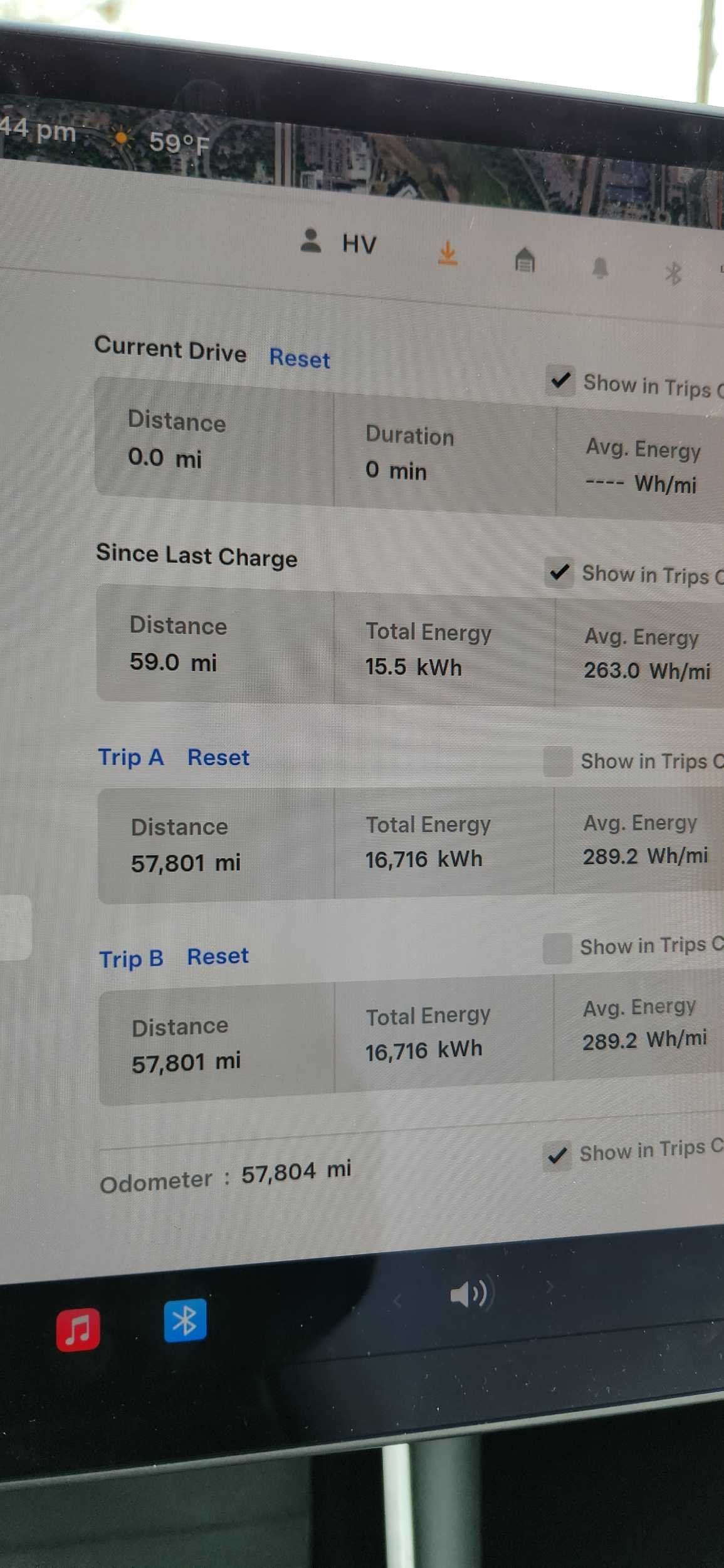The image size is (724, 1568).
Task: Rename Trip A via its title
Action: pyautogui.click(x=131, y=757)
